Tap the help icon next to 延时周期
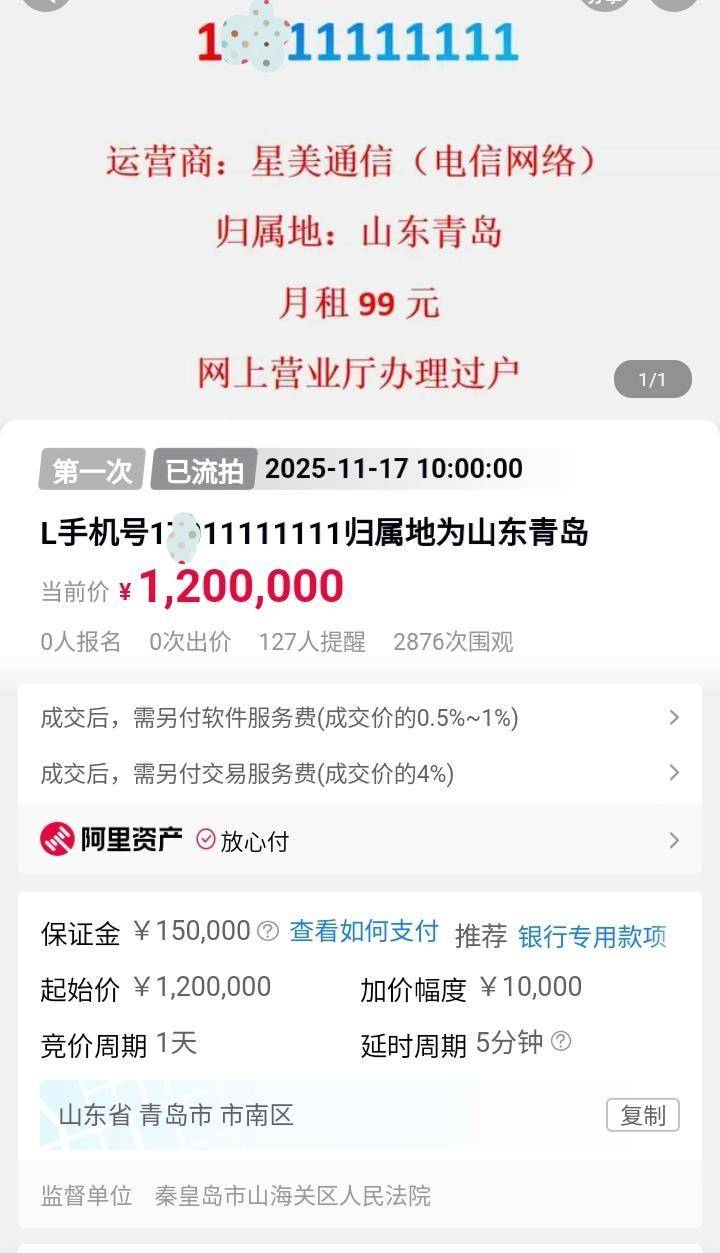Viewport: 720px width, 1253px height. 561,1042
